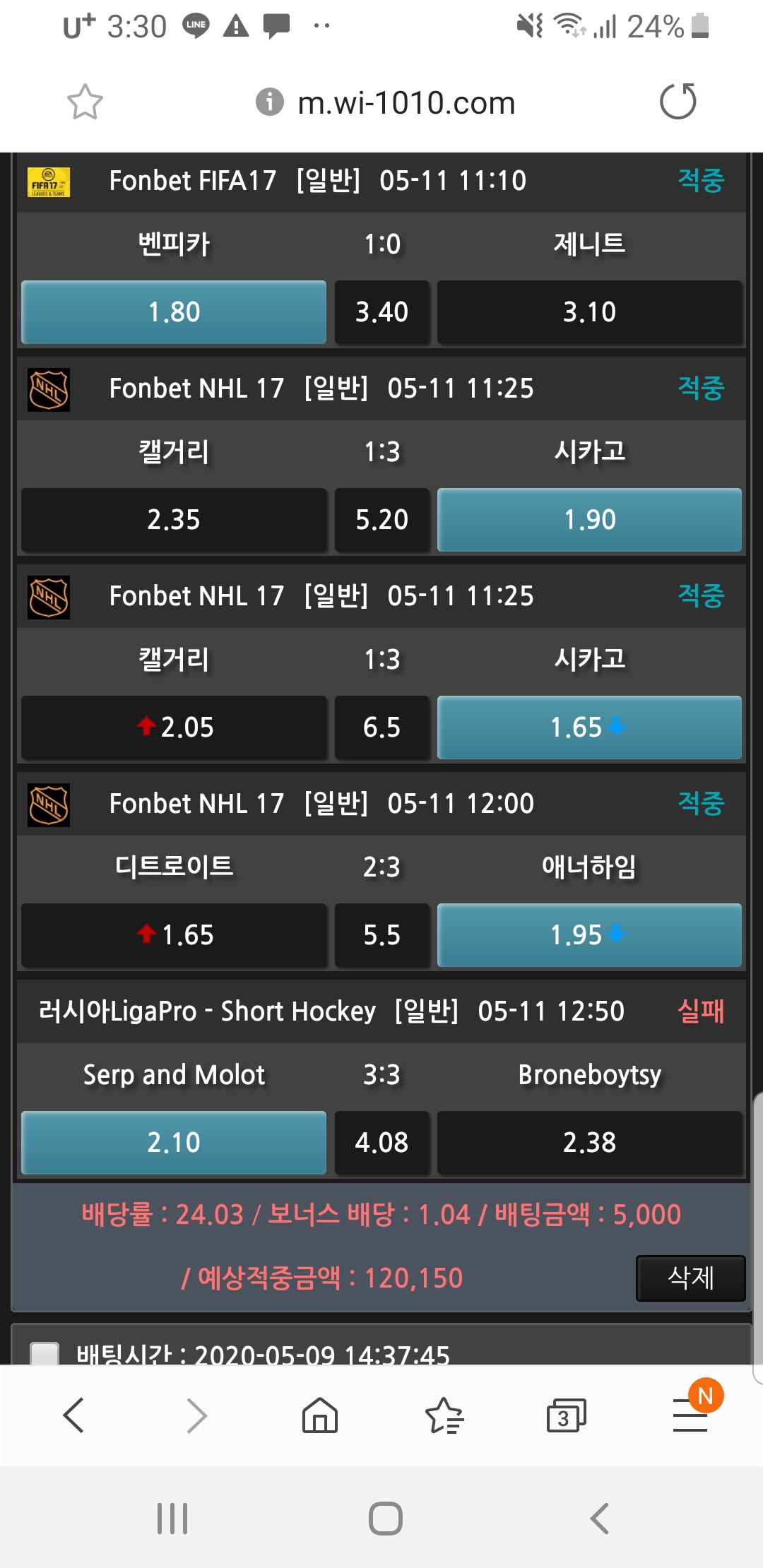Tap the m.wi-1010.com address bar
The width and height of the screenshot is (763, 1568).
[406, 103]
